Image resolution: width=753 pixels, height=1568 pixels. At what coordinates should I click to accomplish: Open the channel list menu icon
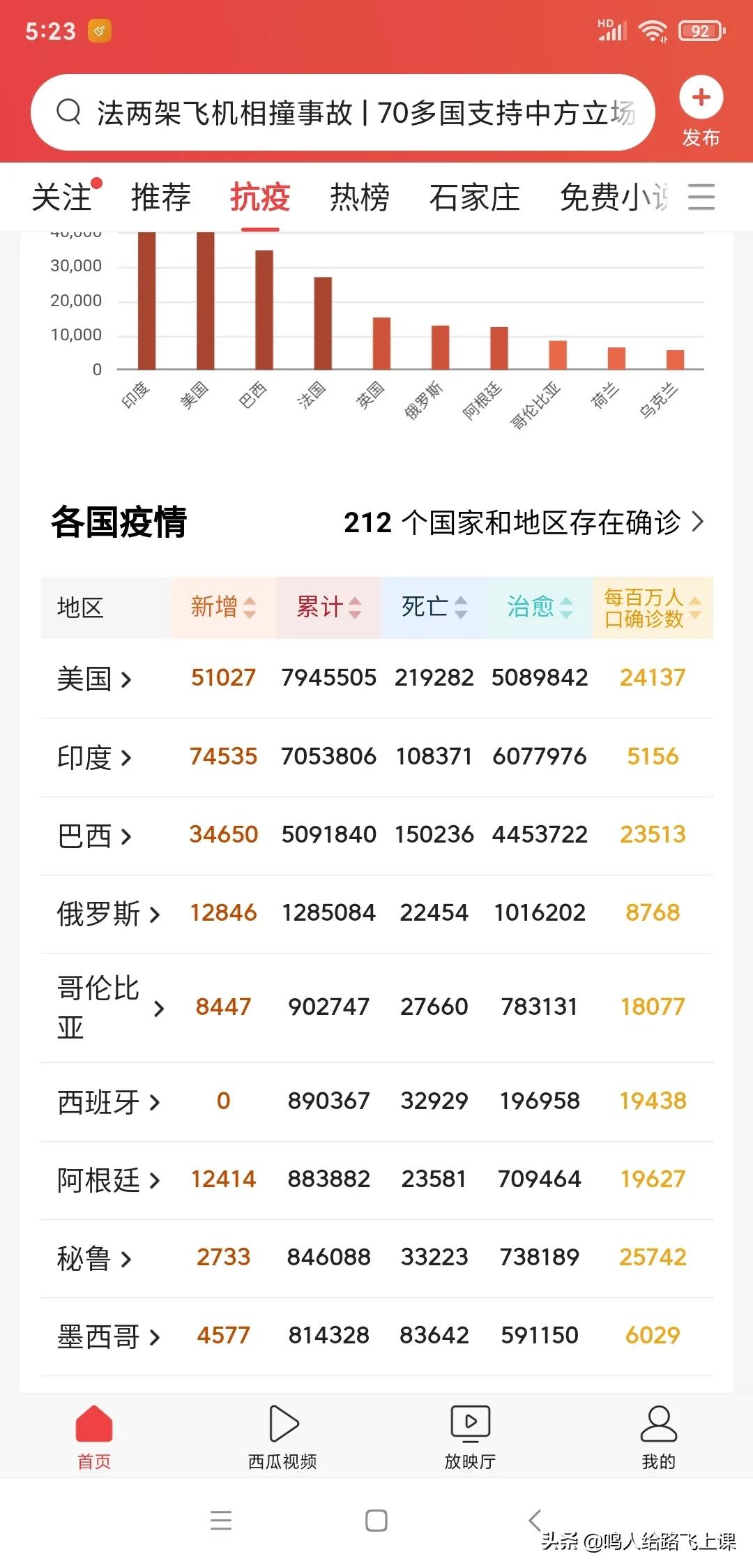701,197
